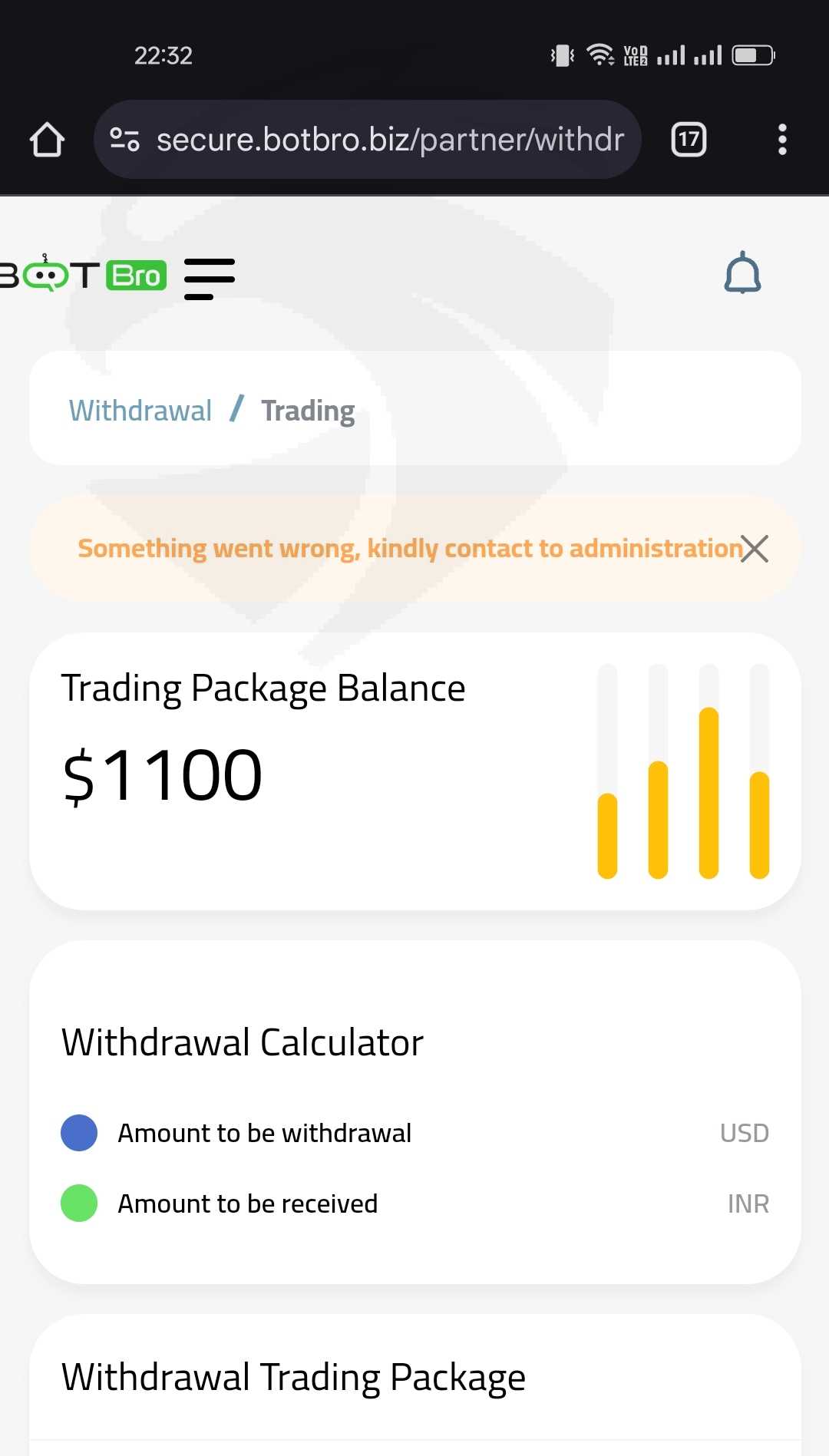Open the tab switcher showing 17 tabs
This screenshot has height=1456, width=829.
(689, 140)
